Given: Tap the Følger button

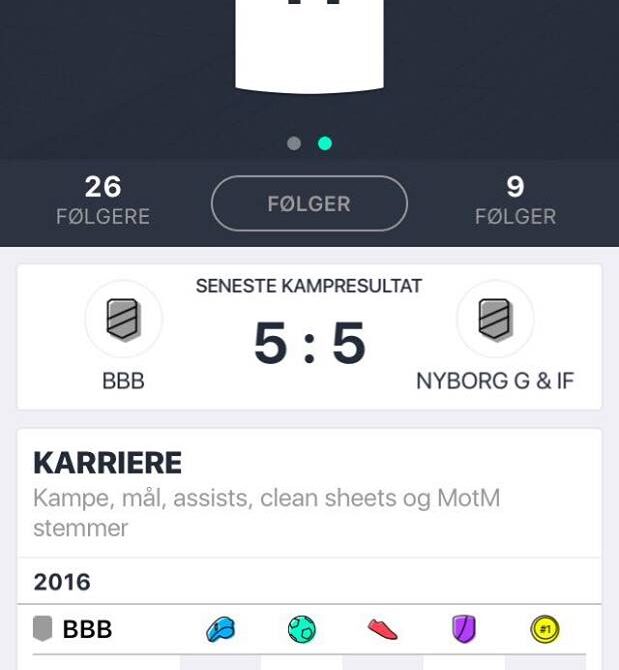Looking at the screenshot, I should (x=309, y=204).
